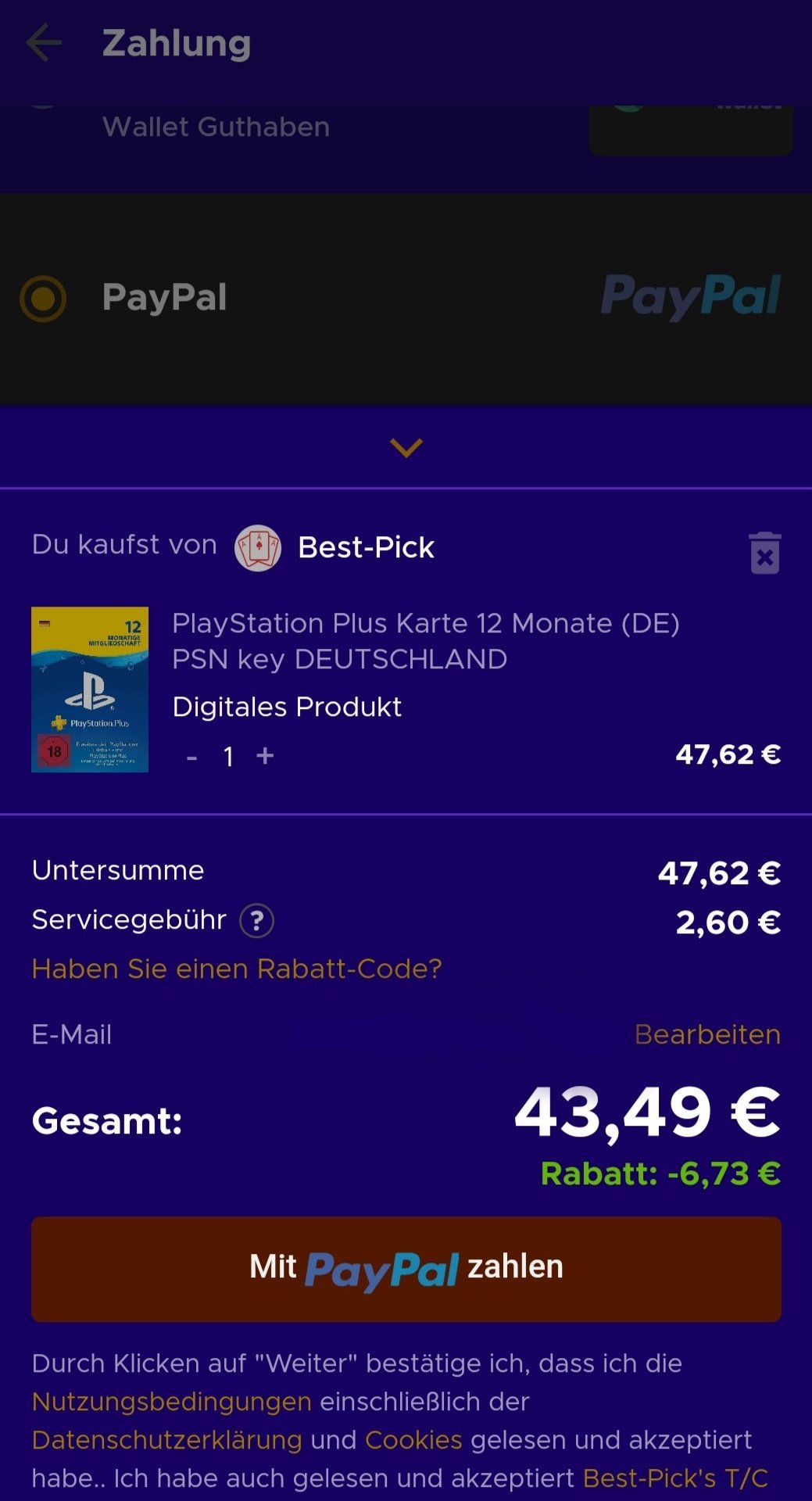Tap 'Haben Sie einen Rabatt-Code?' link
812x1501 pixels.
coord(237,969)
